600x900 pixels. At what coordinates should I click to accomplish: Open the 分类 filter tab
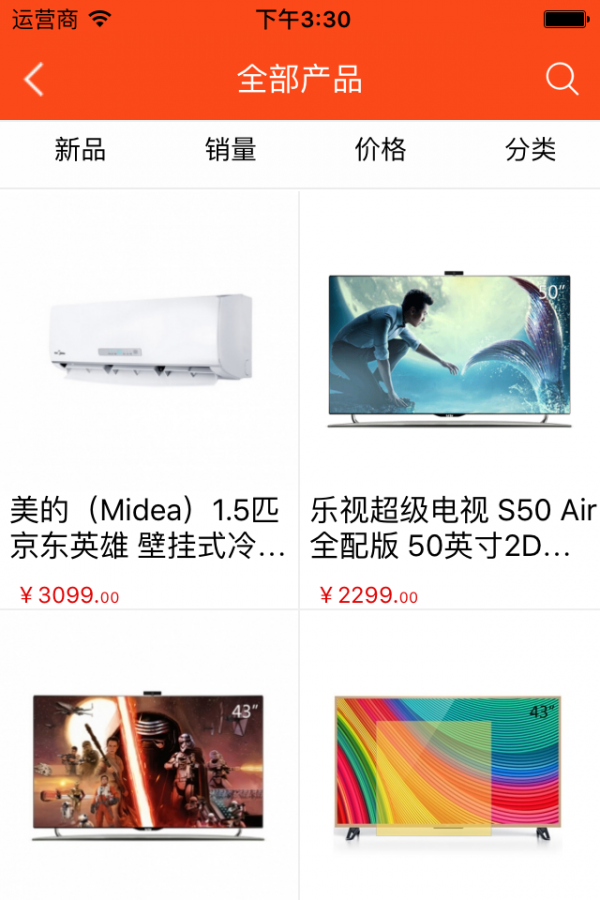pos(531,150)
